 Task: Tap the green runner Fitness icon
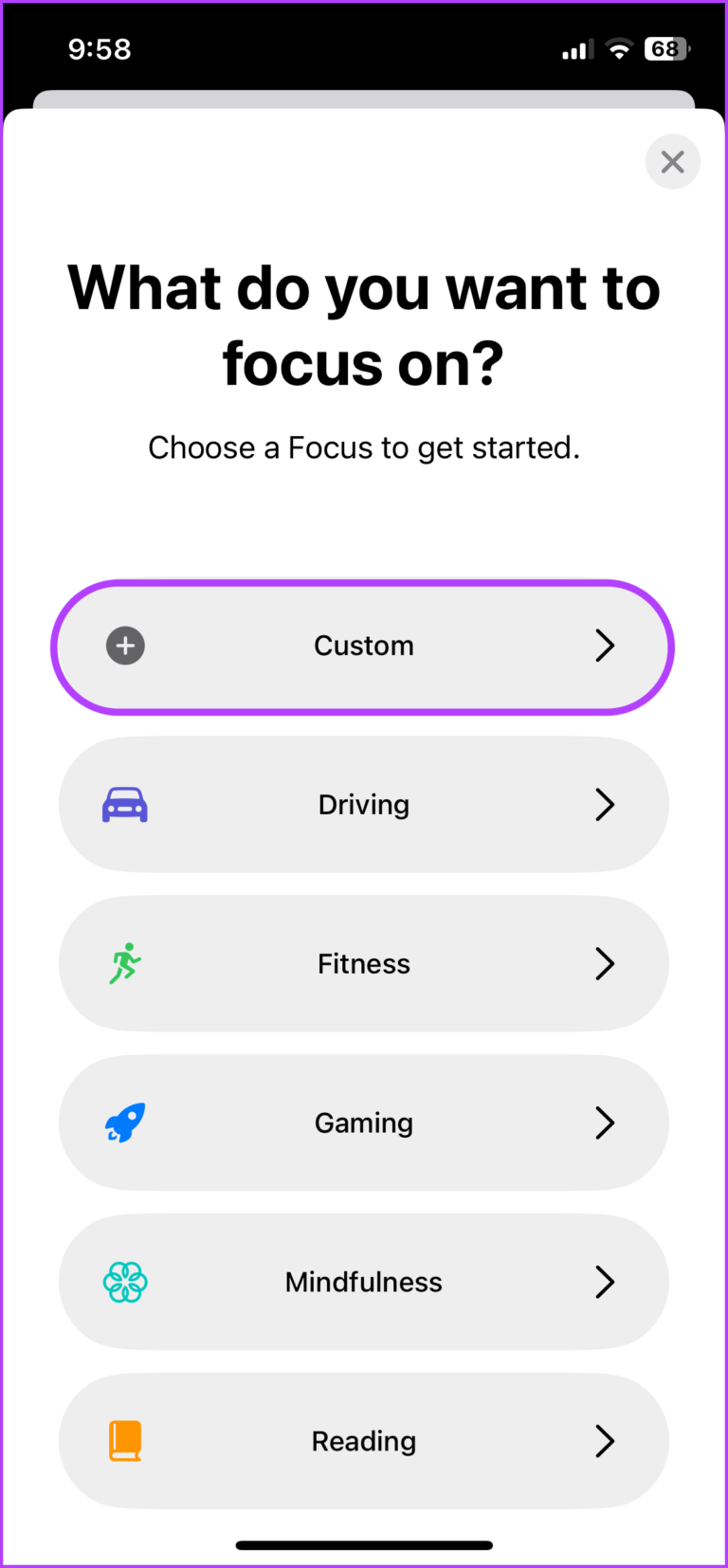coord(124,963)
